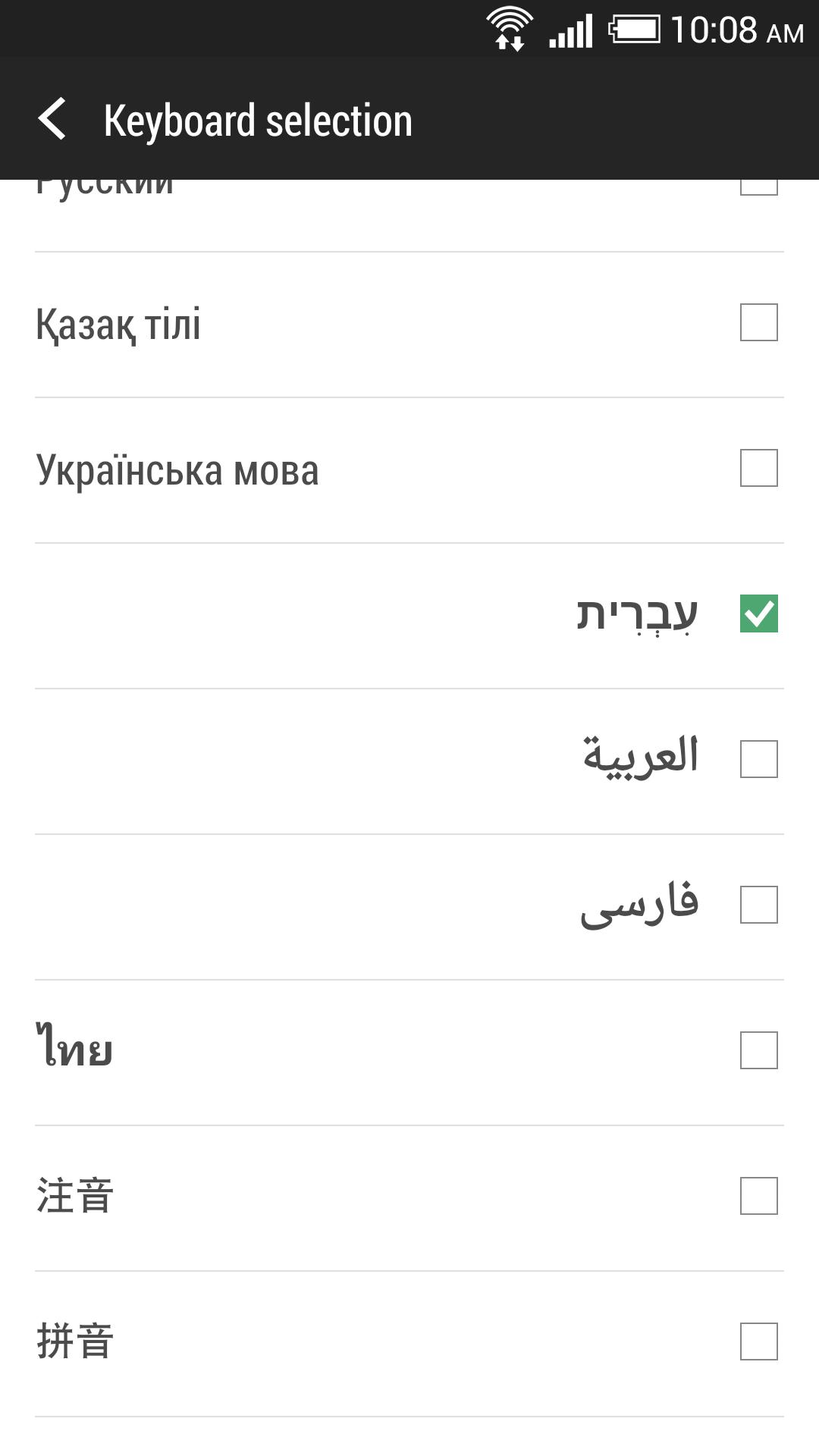Enable the العربية Arabic keyboard

pos(758,758)
